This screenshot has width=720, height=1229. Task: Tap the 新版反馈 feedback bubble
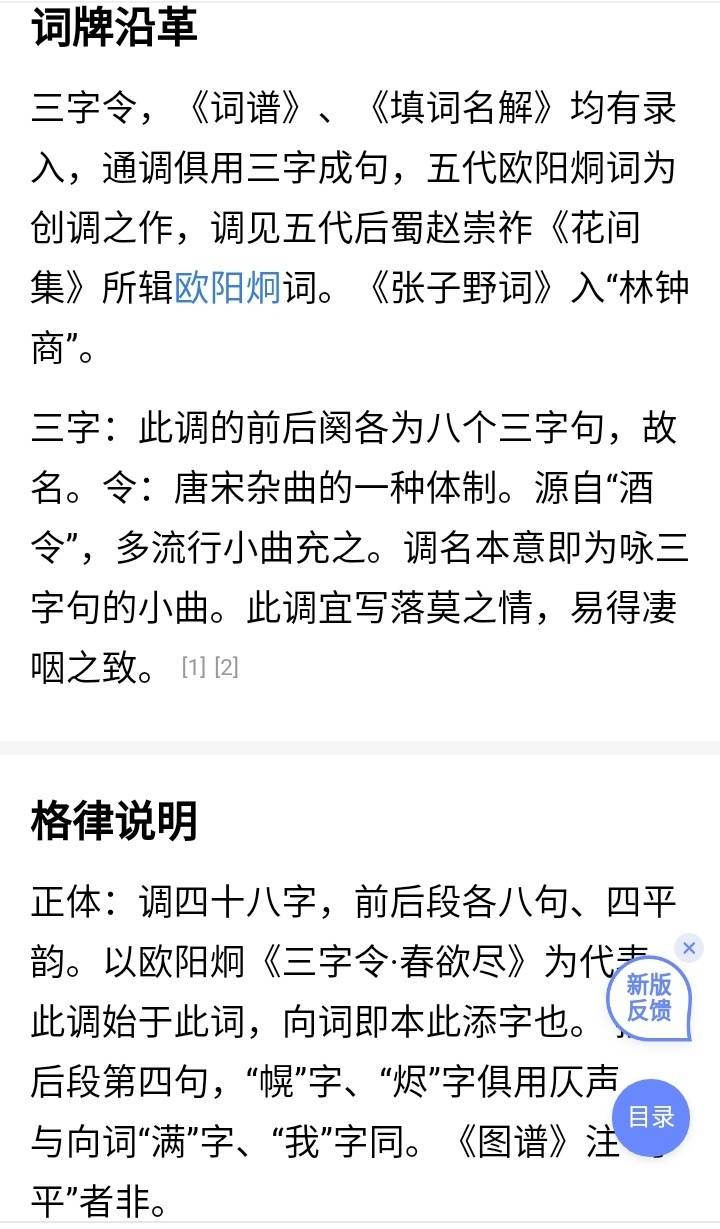pos(649,999)
